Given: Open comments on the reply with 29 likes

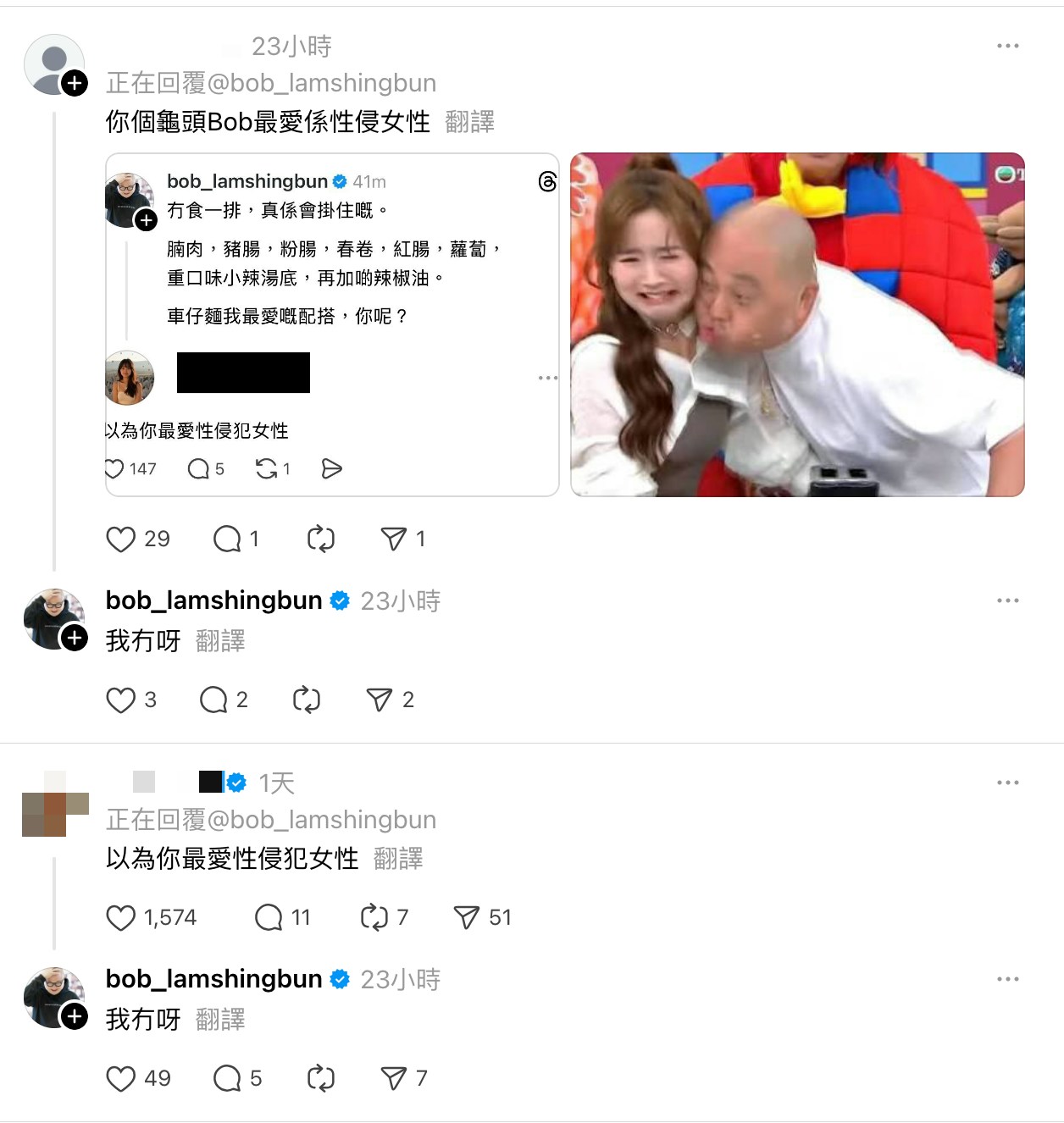Looking at the screenshot, I should pos(227,539).
